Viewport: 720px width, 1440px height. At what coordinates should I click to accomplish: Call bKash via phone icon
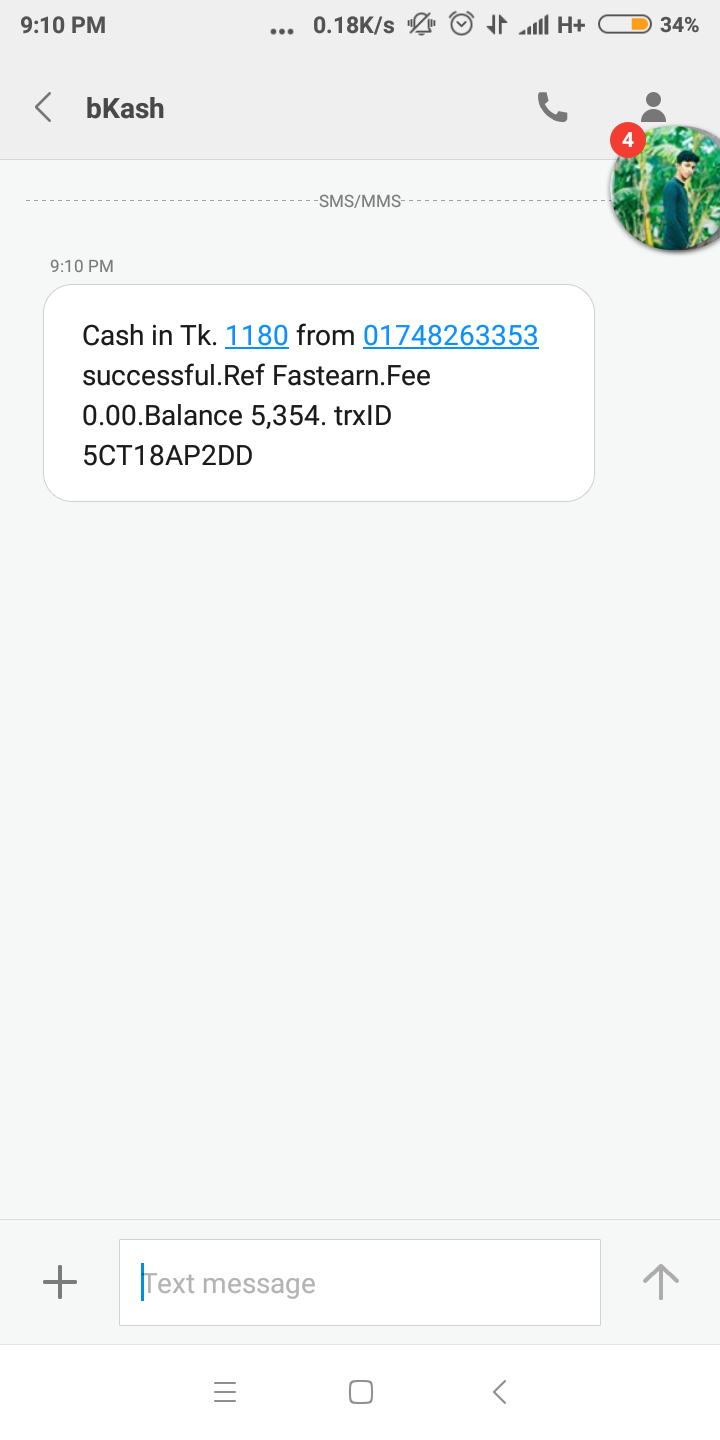[x=552, y=107]
